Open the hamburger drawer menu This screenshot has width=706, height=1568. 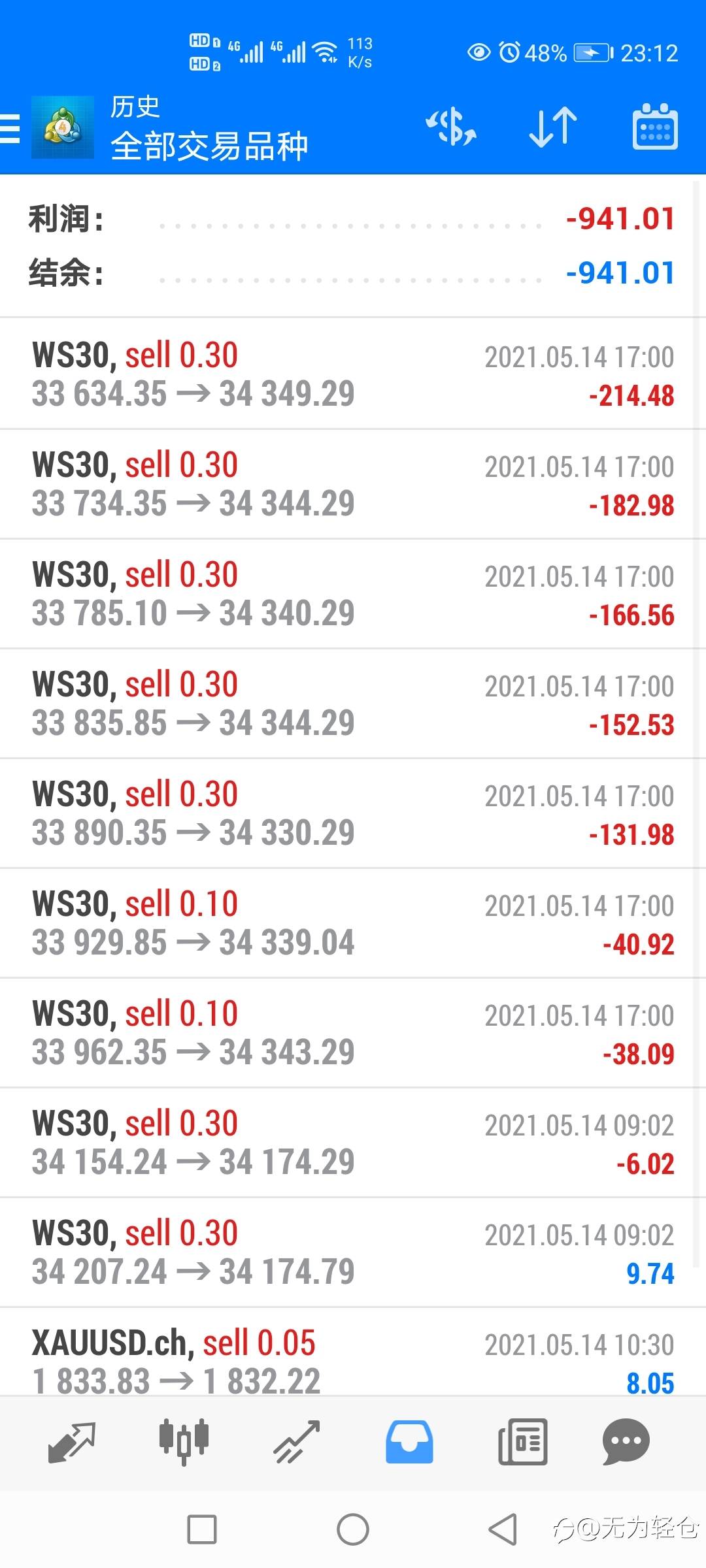[x=10, y=127]
